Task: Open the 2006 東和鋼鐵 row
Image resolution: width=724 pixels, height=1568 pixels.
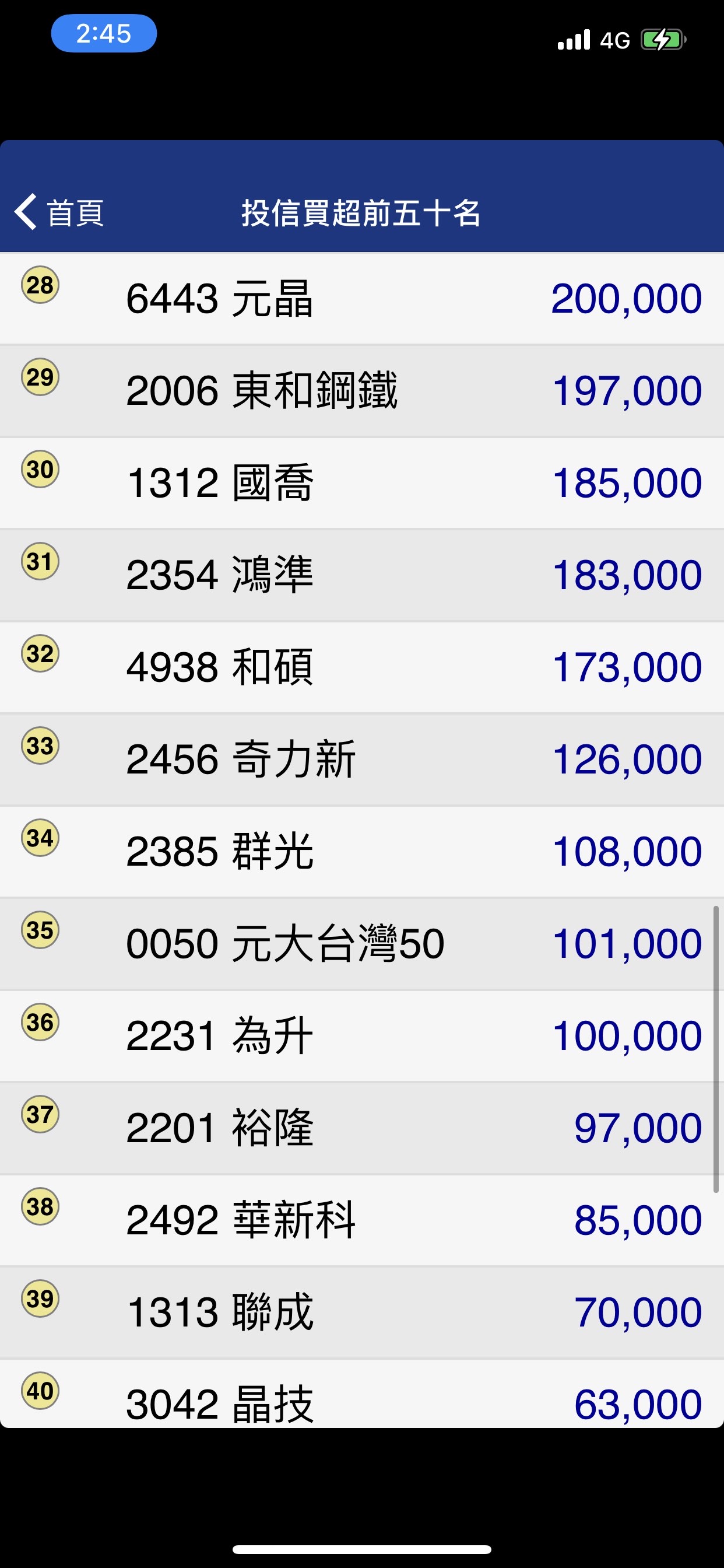Action: 361,391
